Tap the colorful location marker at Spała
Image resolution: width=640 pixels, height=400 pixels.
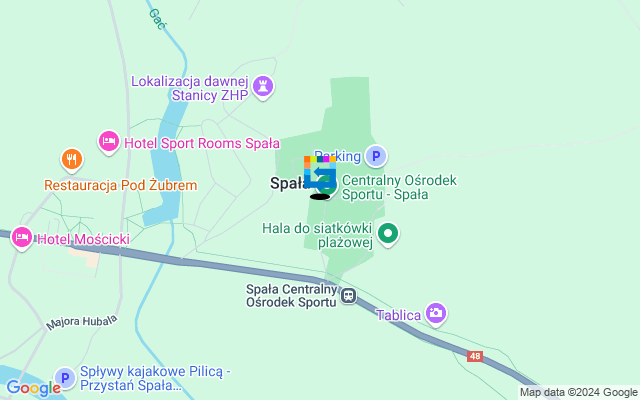coord(320,174)
